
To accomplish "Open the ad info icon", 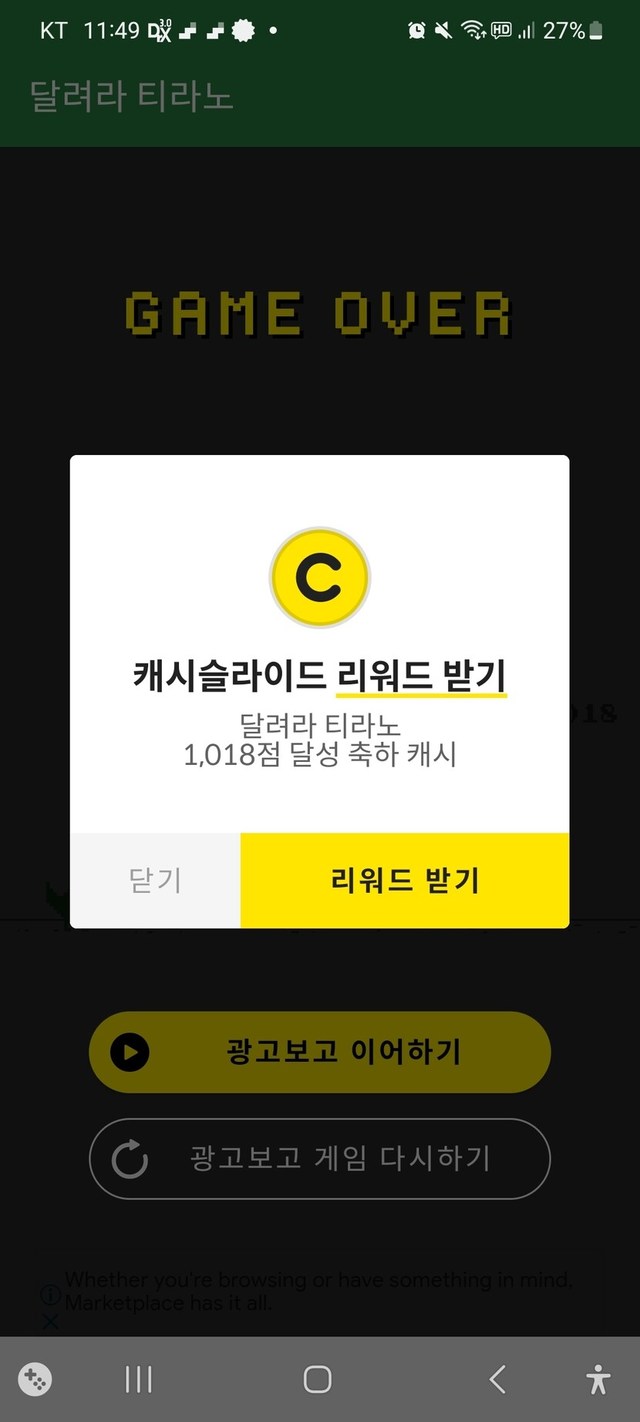I will (x=50, y=1295).
